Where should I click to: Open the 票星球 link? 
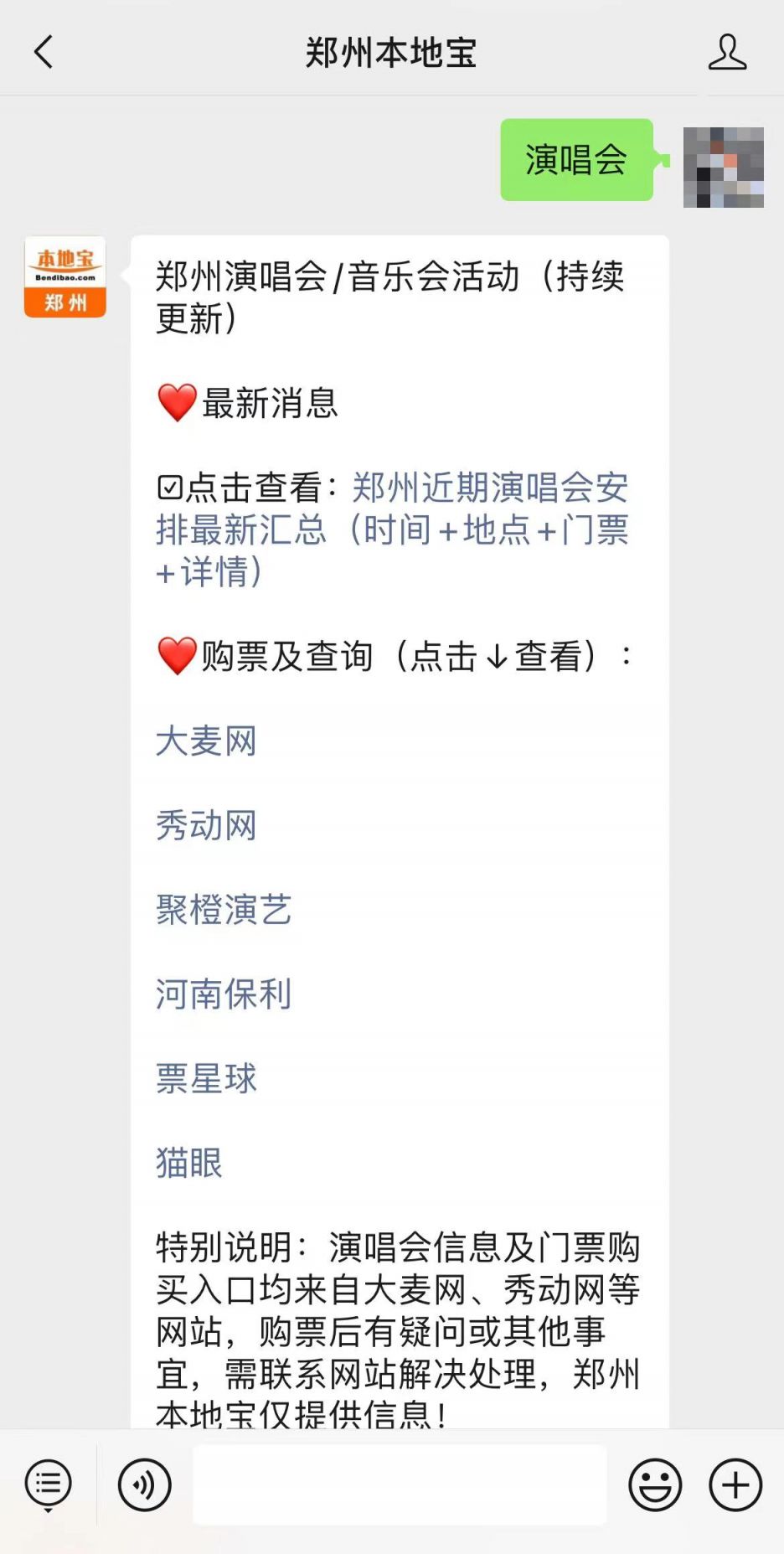(206, 1078)
